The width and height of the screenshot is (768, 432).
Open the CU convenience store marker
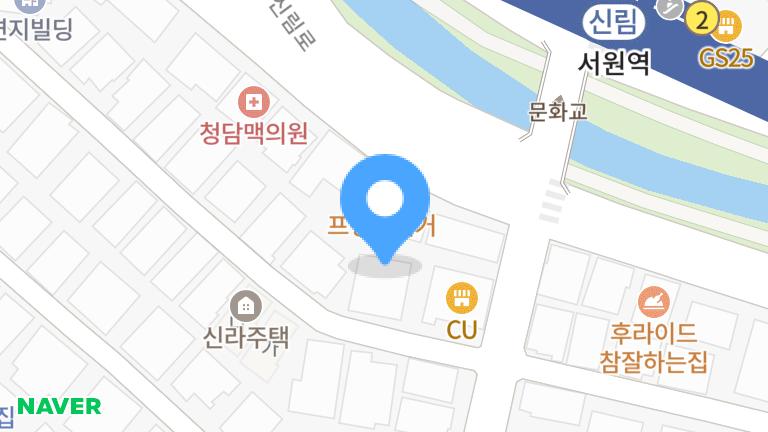pyautogui.click(x=461, y=297)
